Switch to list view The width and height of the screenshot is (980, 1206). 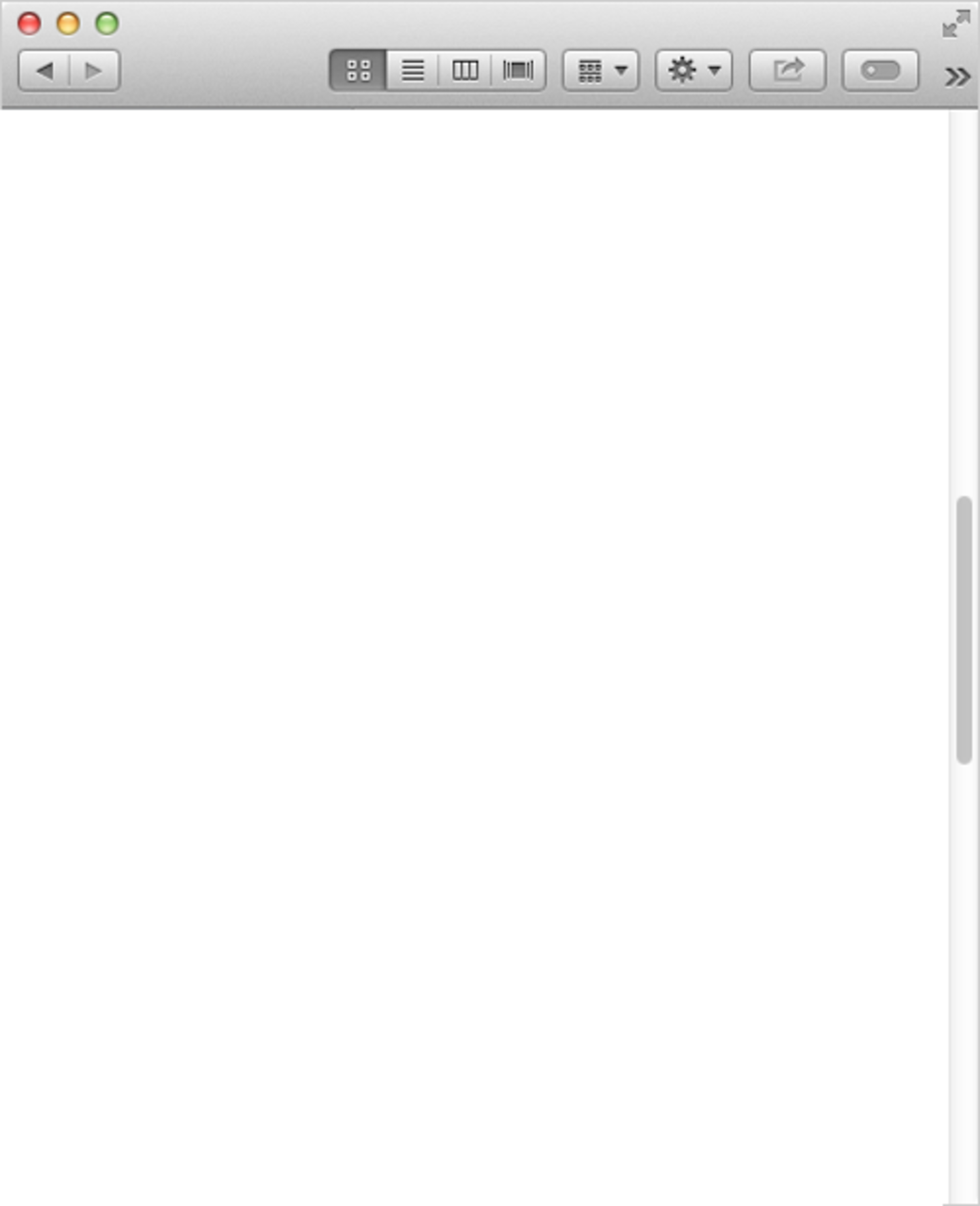[x=412, y=71]
